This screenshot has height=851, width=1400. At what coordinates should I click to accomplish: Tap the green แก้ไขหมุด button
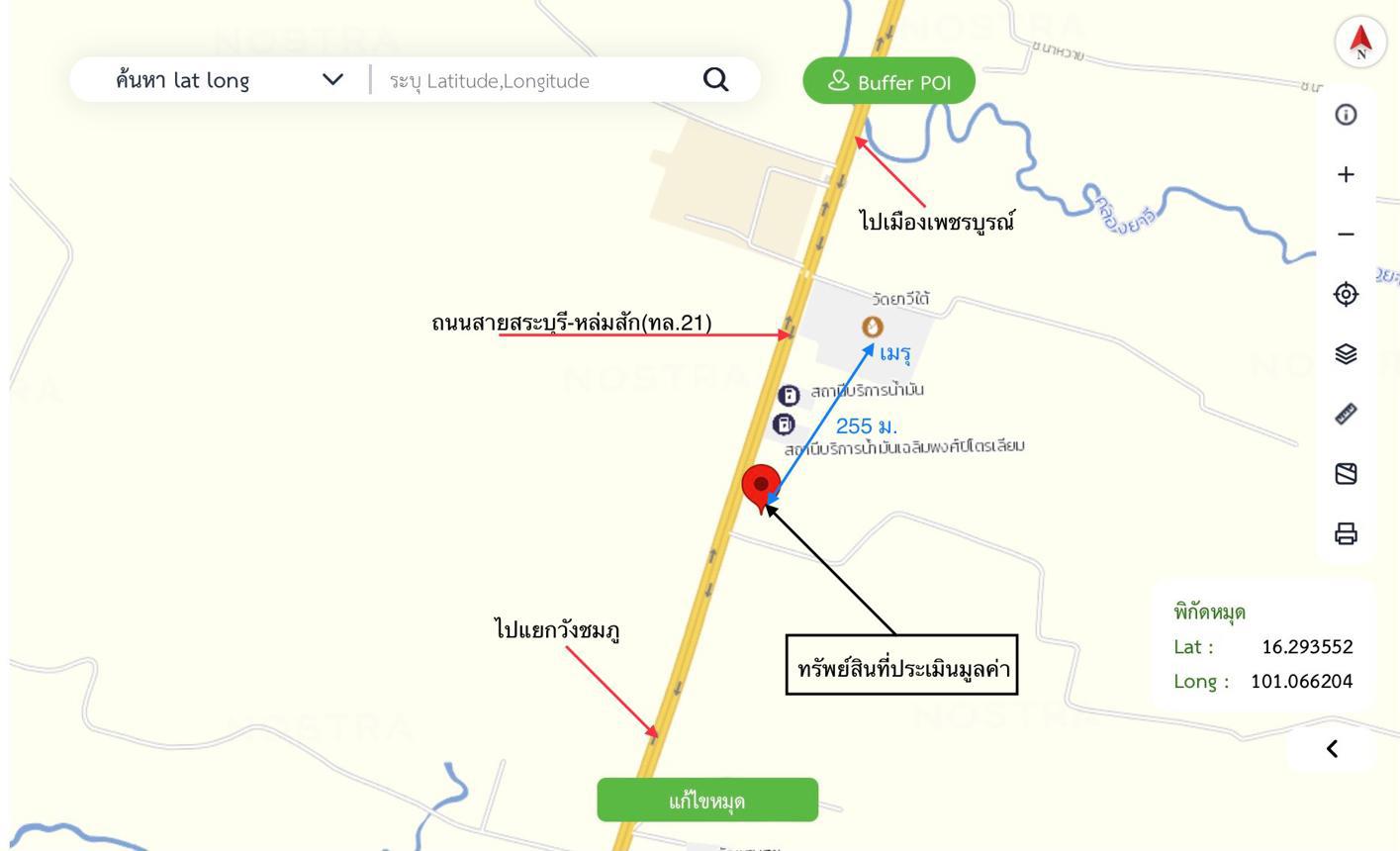coord(707,801)
